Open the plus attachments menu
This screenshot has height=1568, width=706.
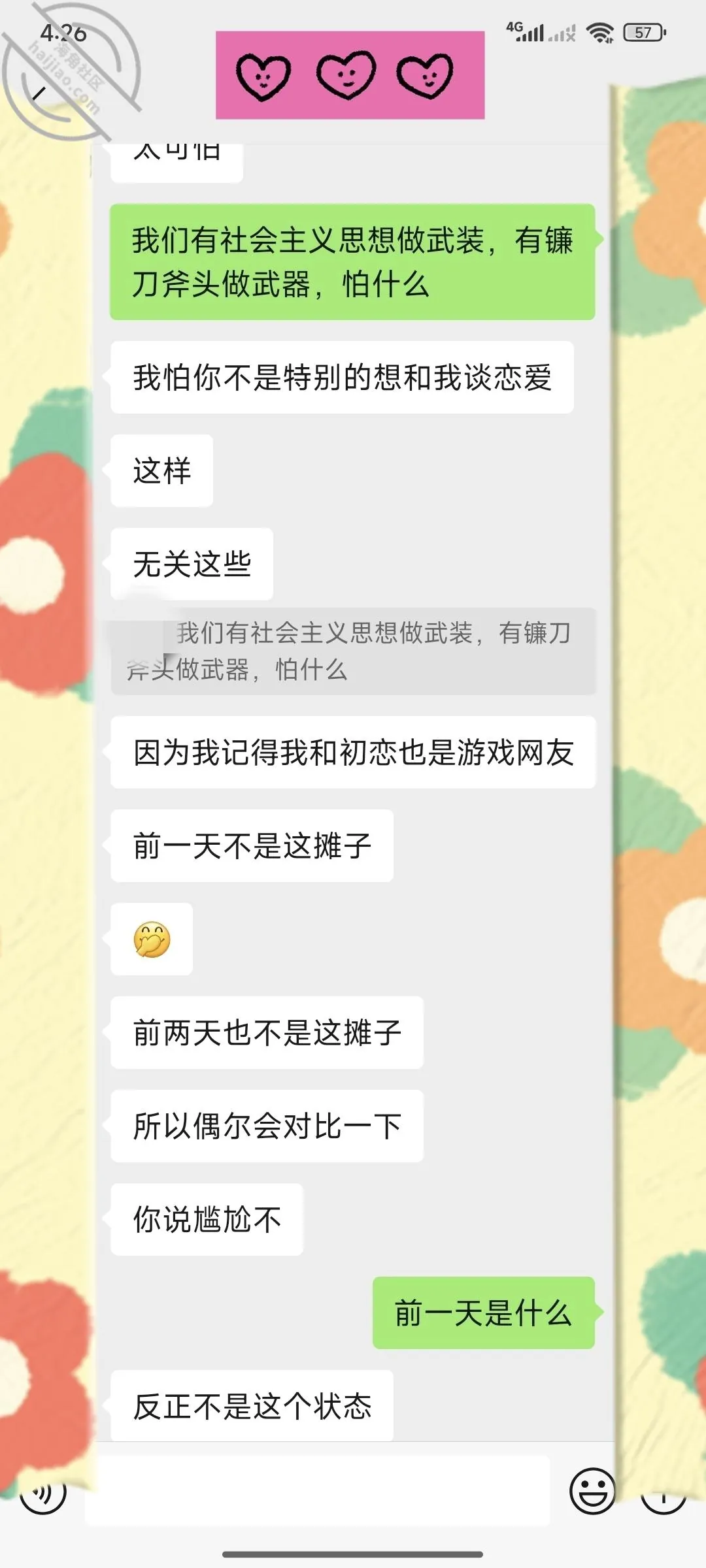pos(663,1492)
